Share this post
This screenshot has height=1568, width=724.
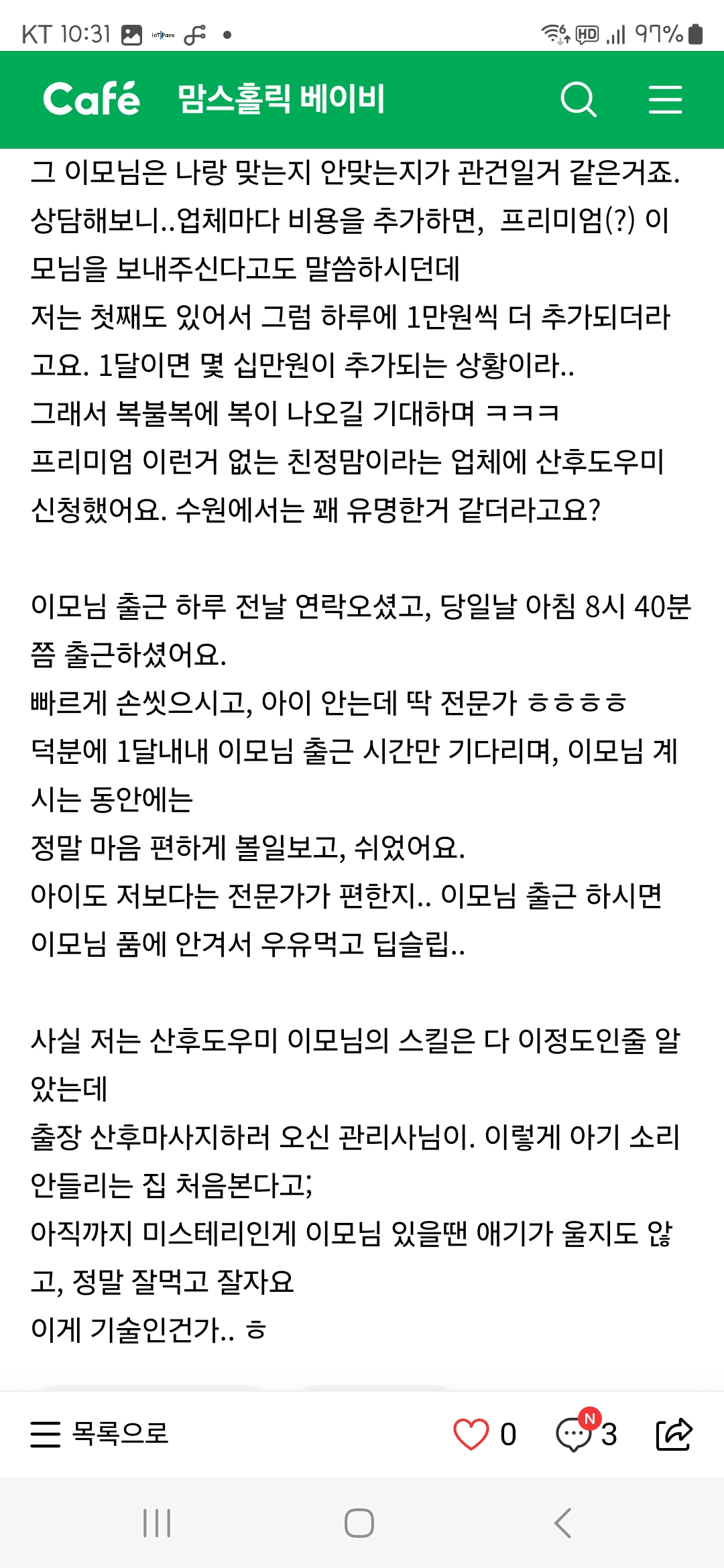click(673, 1434)
